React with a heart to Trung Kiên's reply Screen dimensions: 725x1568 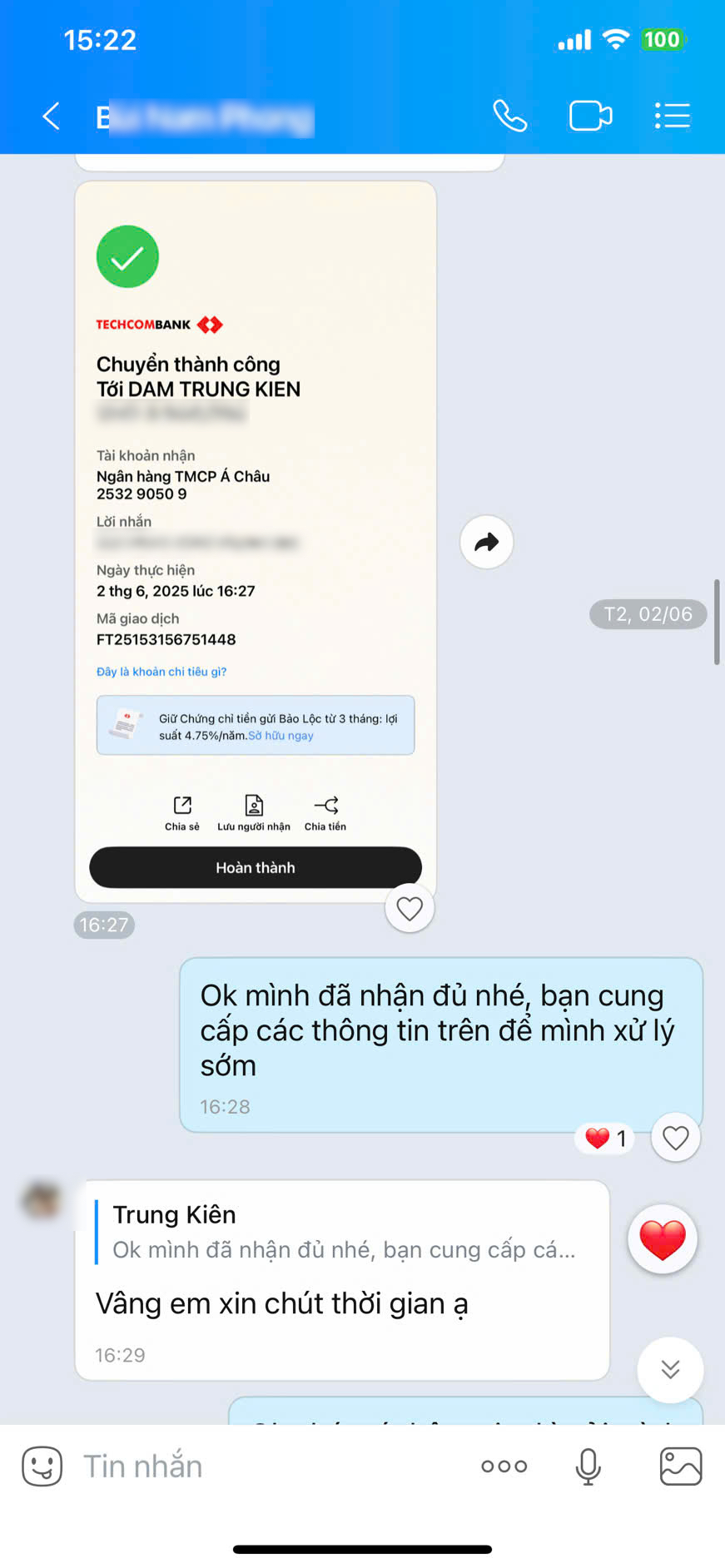pyautogui.click(x=663, y=1239)
